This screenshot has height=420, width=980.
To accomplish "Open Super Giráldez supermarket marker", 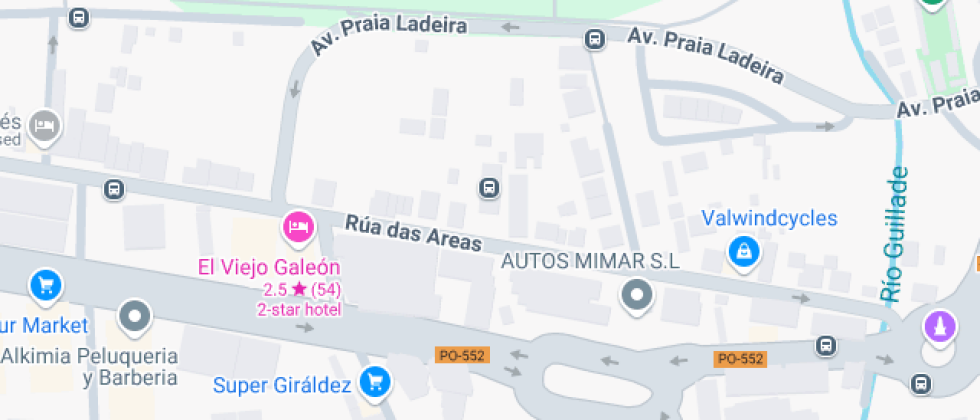I will [376, 380].
